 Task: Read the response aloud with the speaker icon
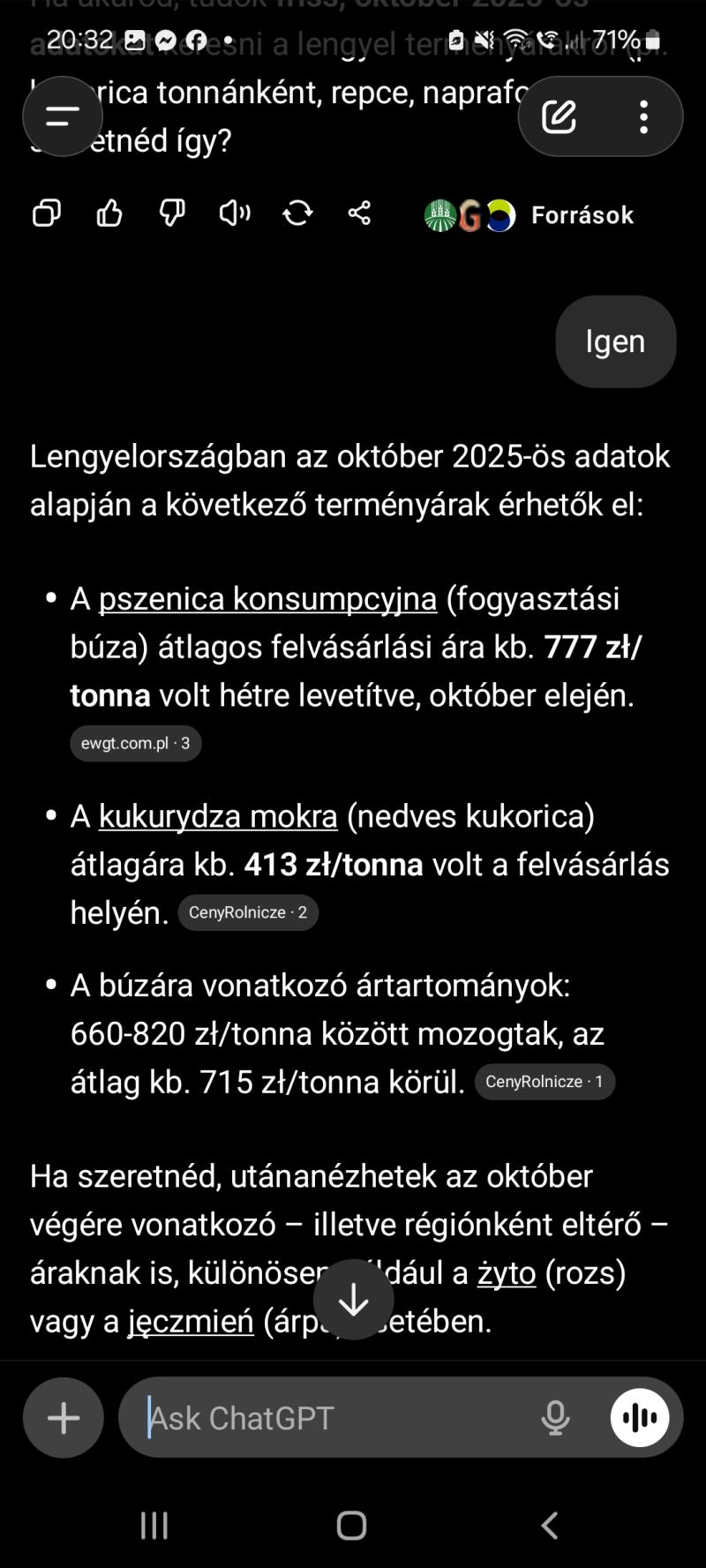(x=235, y=214)
